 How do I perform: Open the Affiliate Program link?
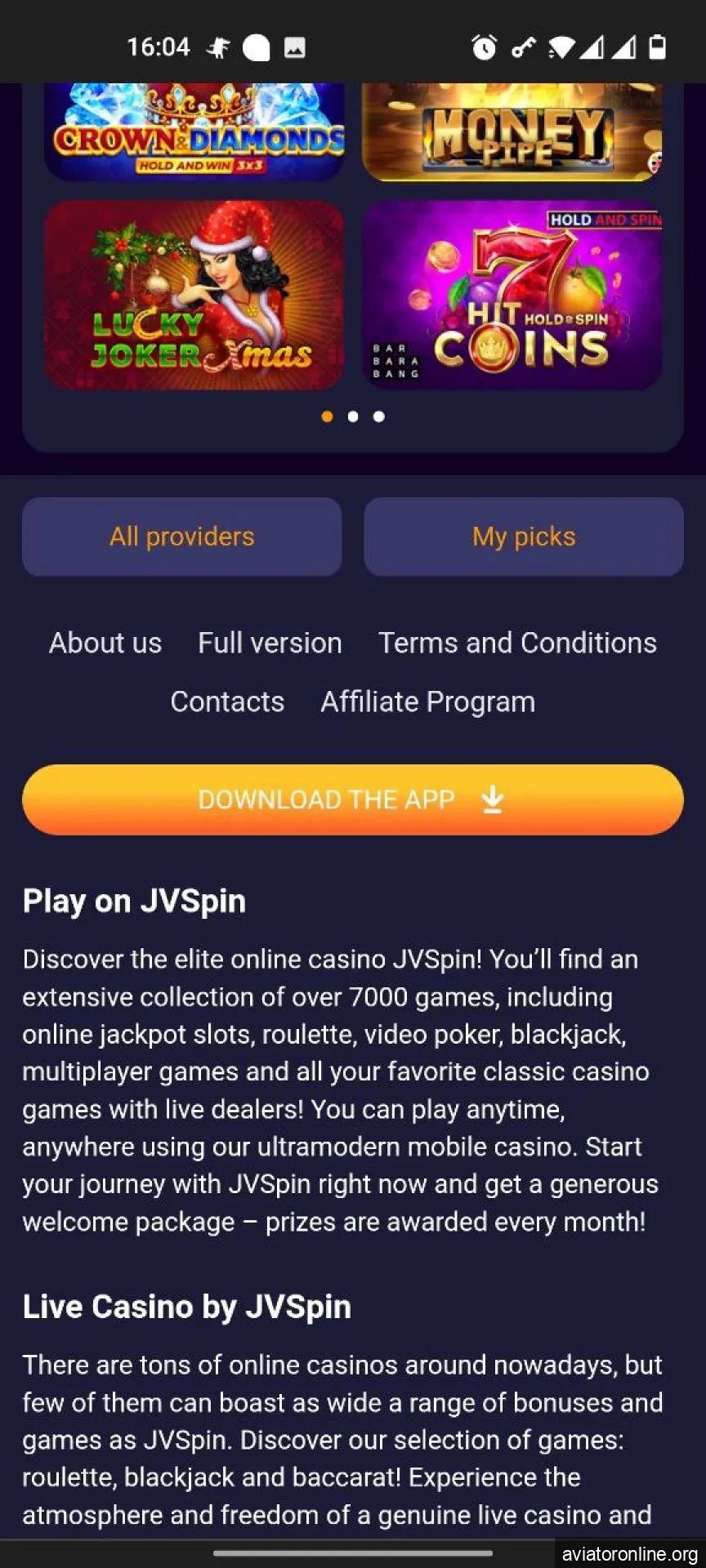pyautogui.click(x=427, y=702)
